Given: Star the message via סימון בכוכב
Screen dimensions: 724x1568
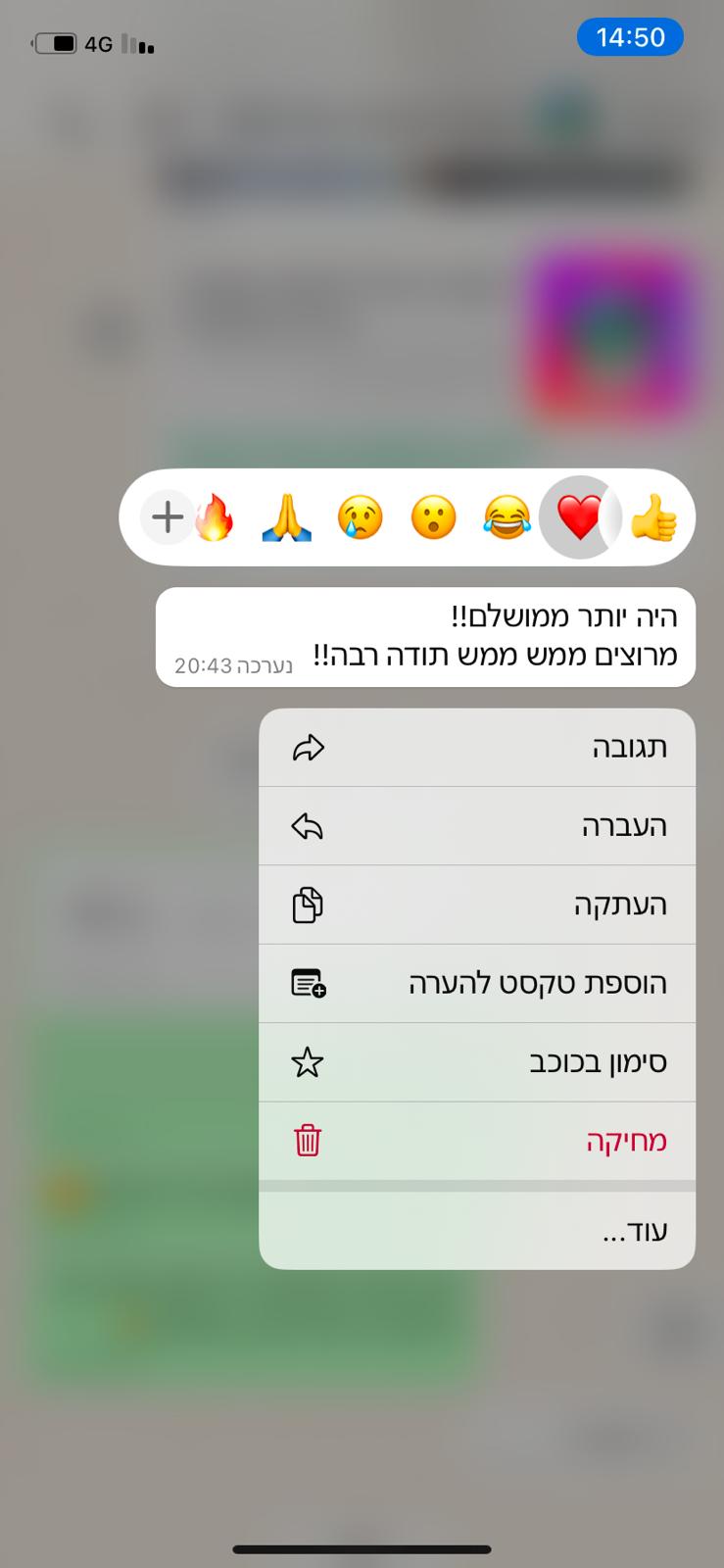Looking at the screenshot, I should [477, 1062].
